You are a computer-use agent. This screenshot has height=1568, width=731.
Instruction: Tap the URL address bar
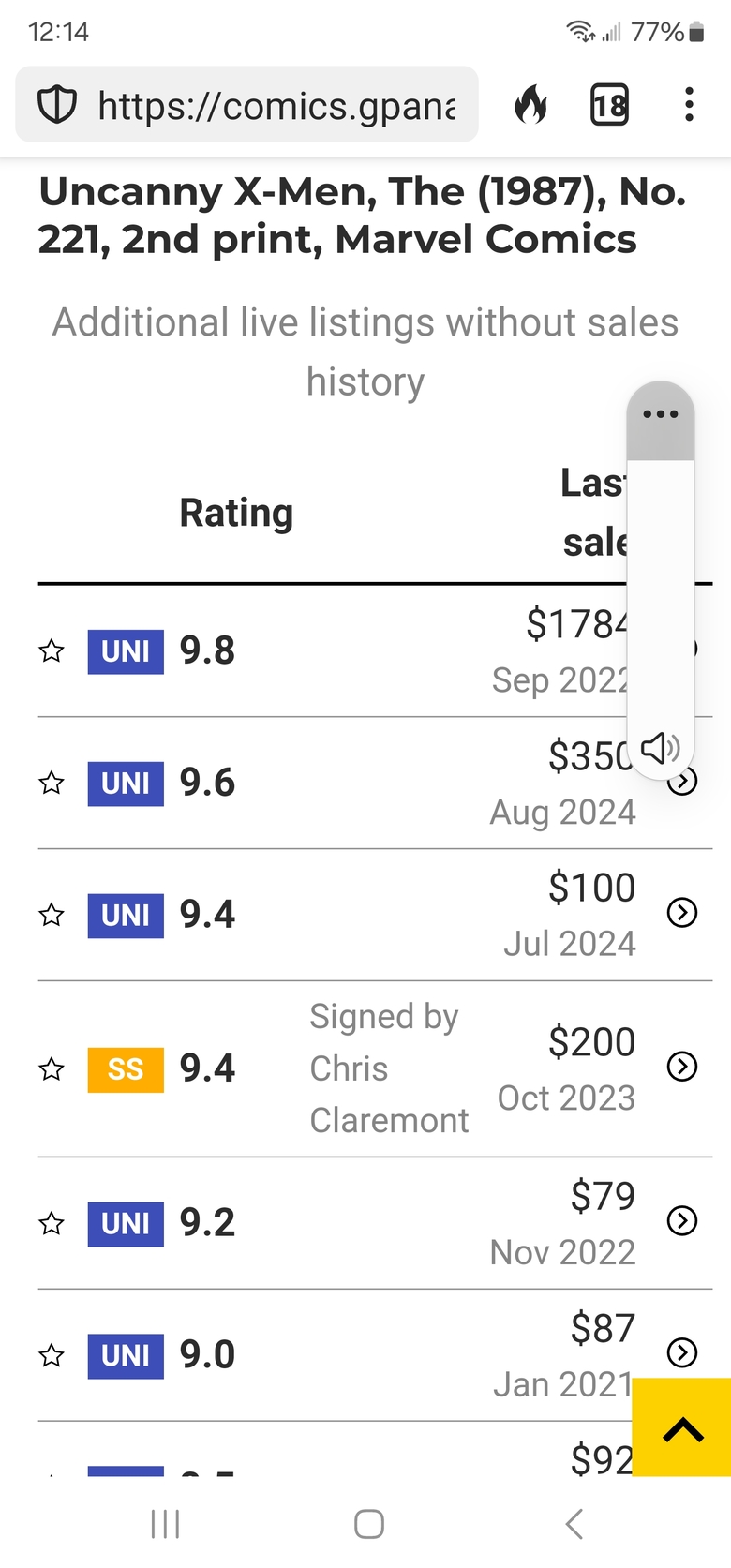tap(246, 105)
